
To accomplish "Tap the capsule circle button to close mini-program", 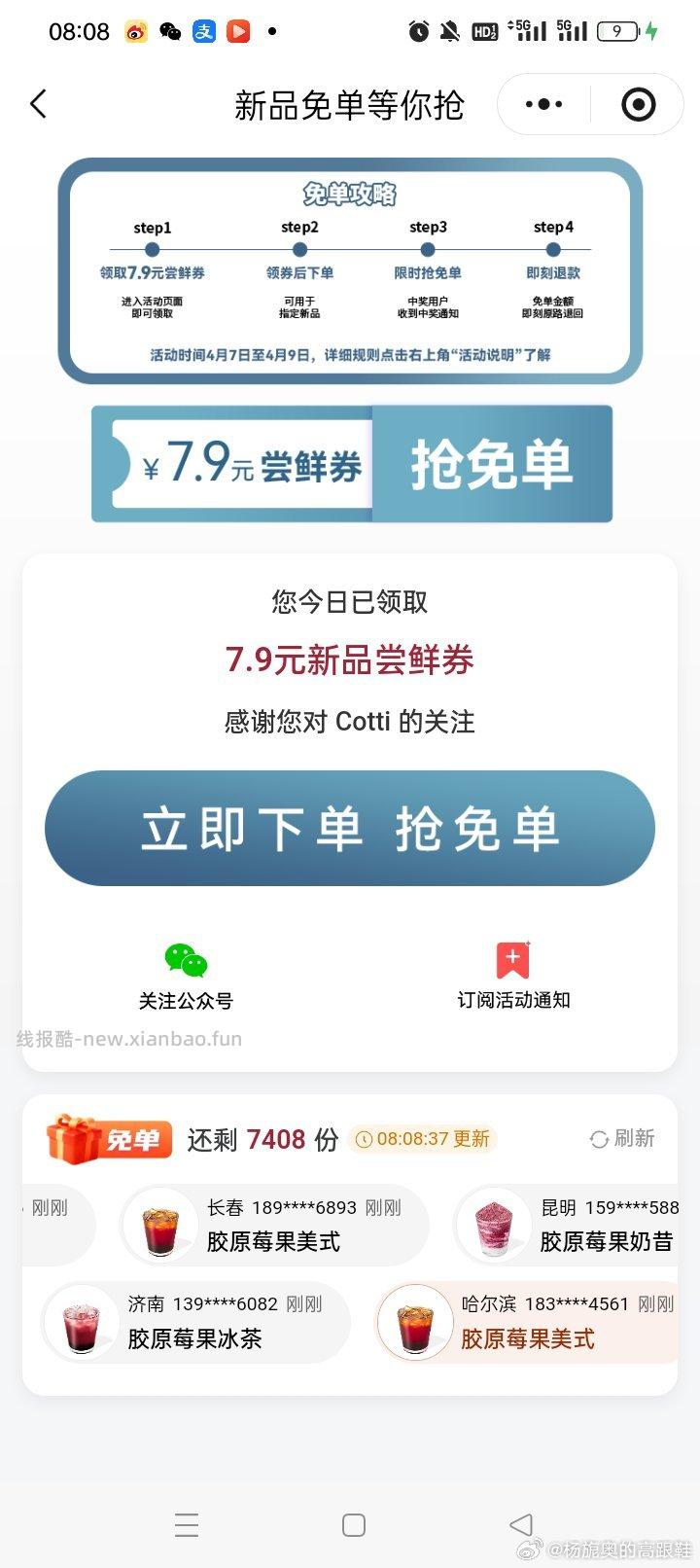I will coord(637,104).
